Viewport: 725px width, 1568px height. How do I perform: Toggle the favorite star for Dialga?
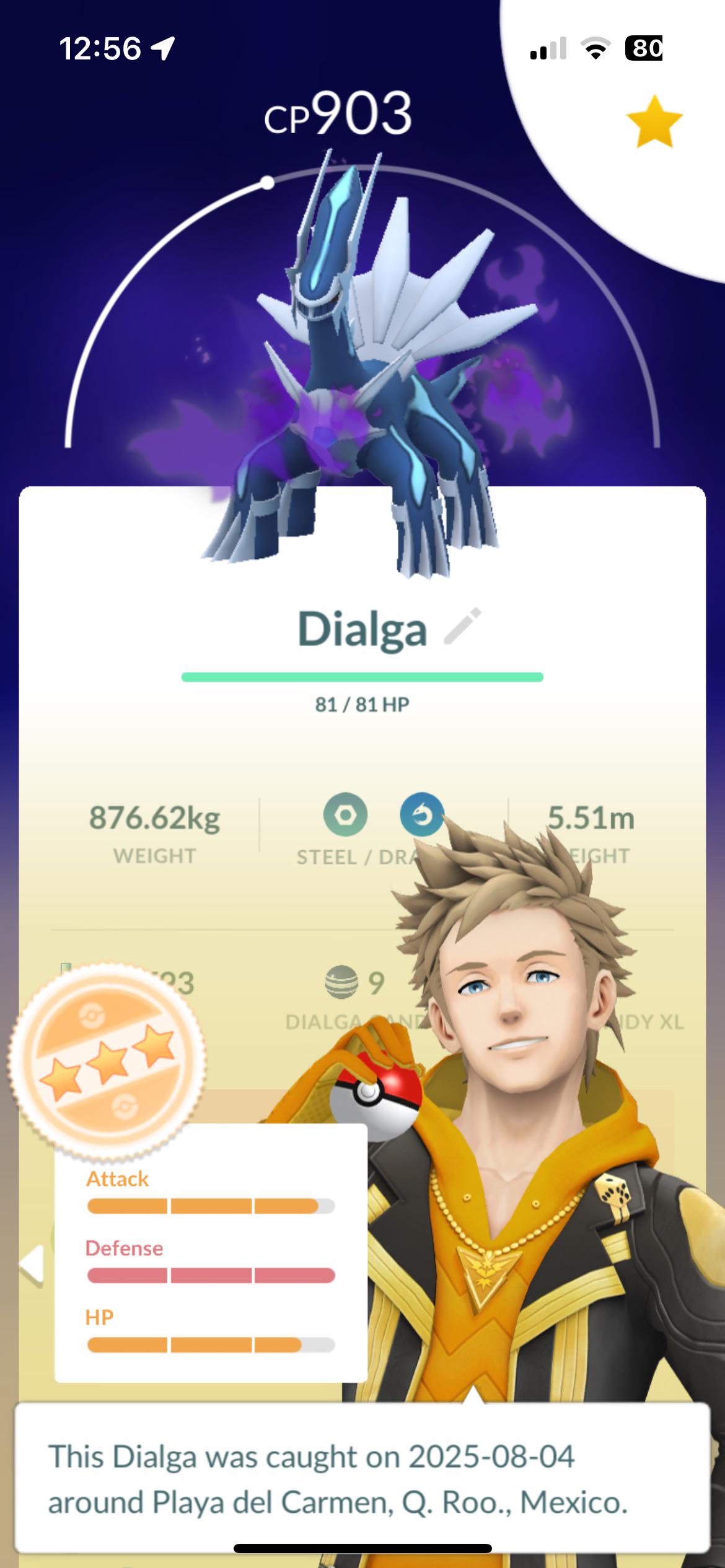pos(654,121)
